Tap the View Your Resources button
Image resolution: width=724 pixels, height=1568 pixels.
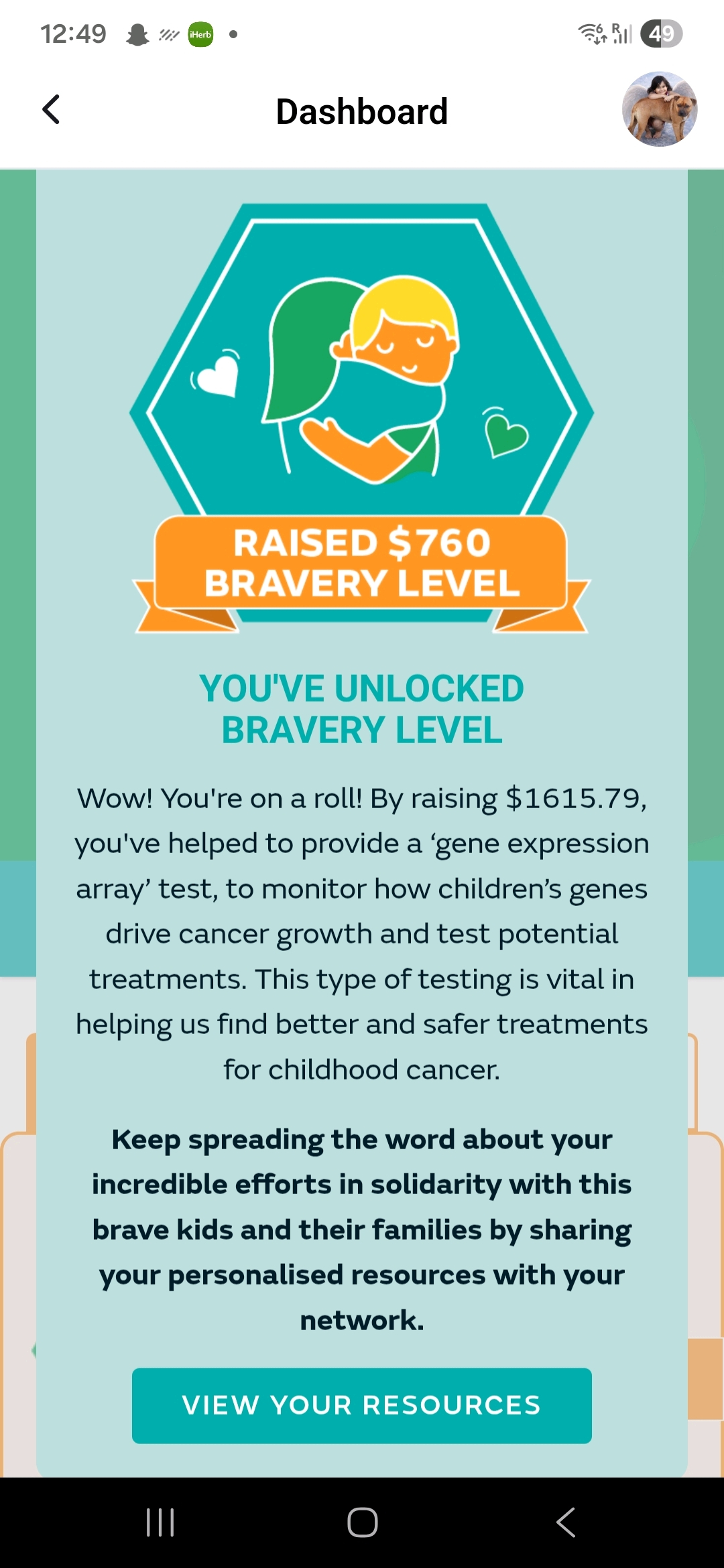[x=361, y=1405]
